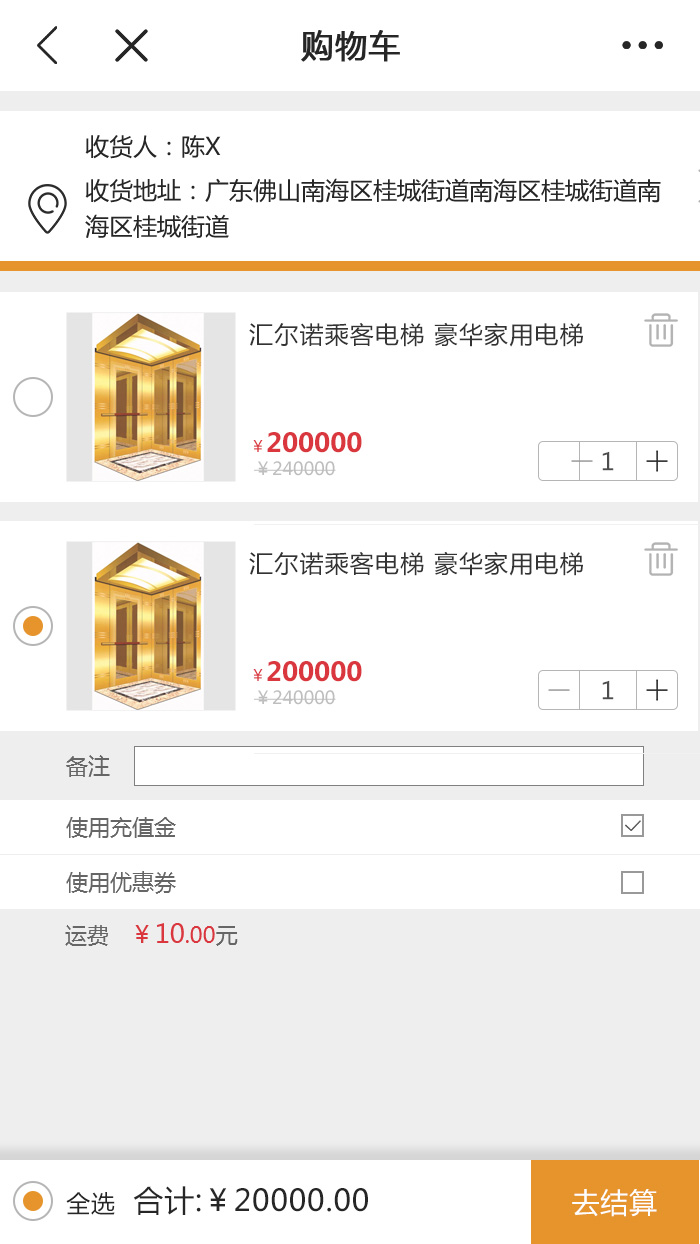Screen dimensions: 700x1244
Task: Focus the 备注 remark field
Action: 388,766
